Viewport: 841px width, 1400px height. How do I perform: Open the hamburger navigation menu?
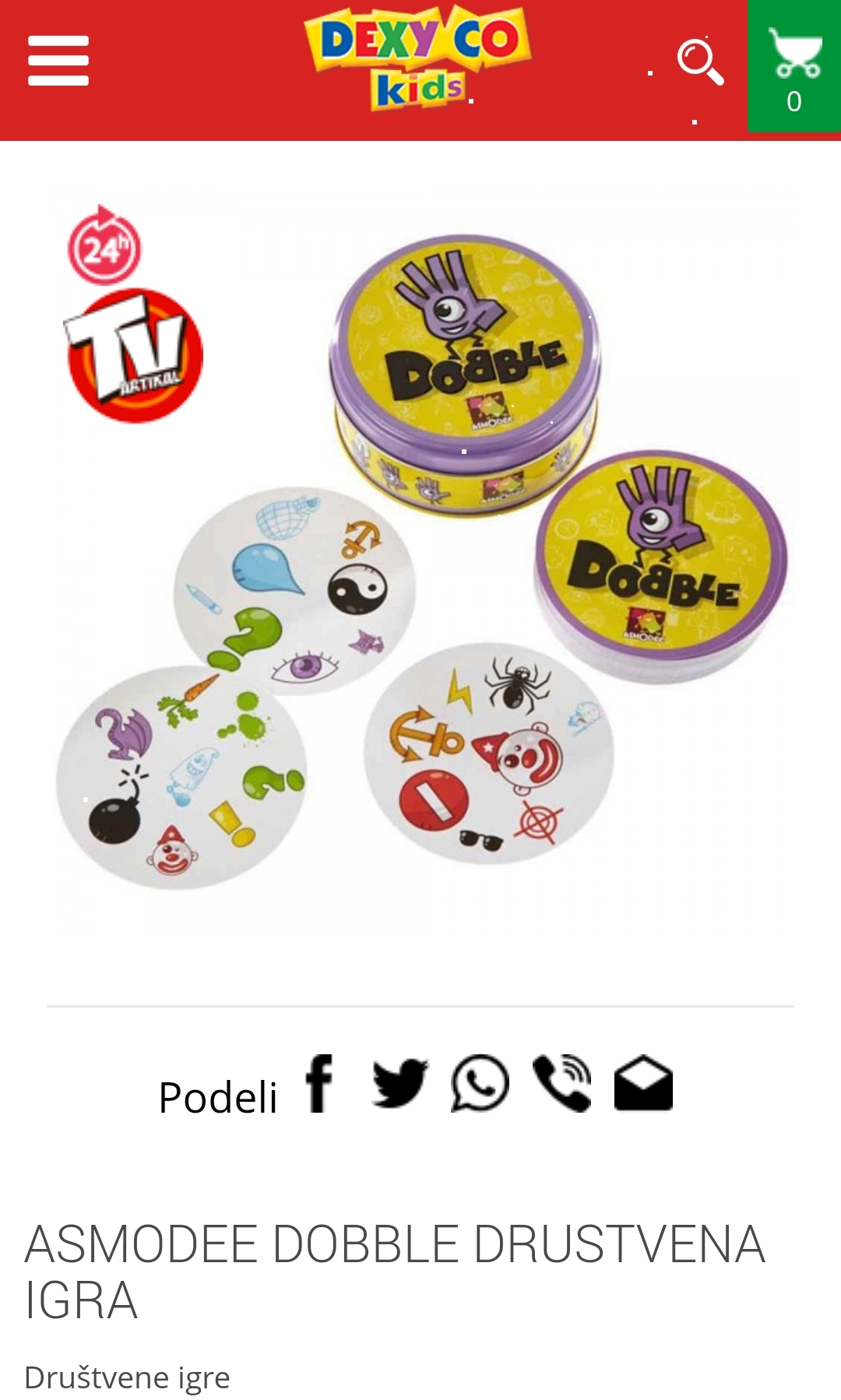pyautogui.click(x=58, y=61)
